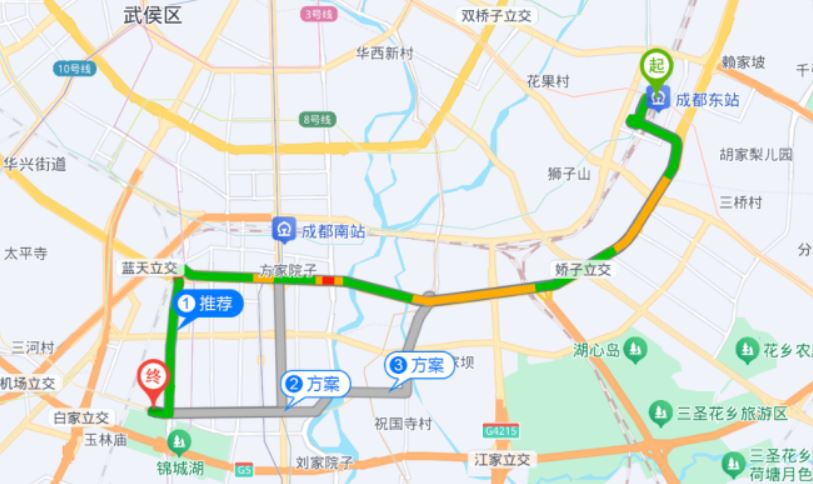Choose alternative route 3 方案
The height and width of the screenshot is (484, 813).
pyautogui.click(x=419, y=367)
